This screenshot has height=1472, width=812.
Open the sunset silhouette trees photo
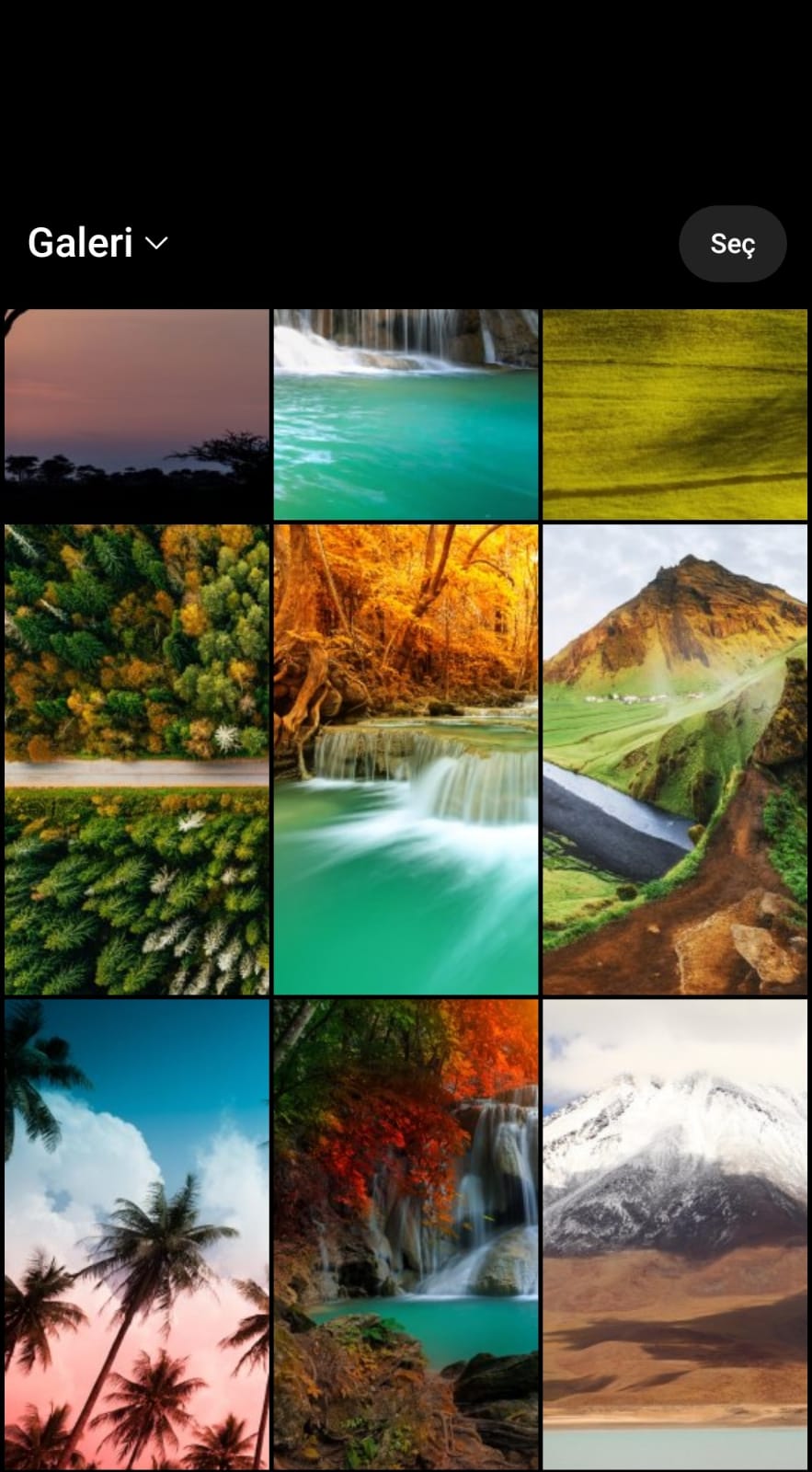pos(137,415)
